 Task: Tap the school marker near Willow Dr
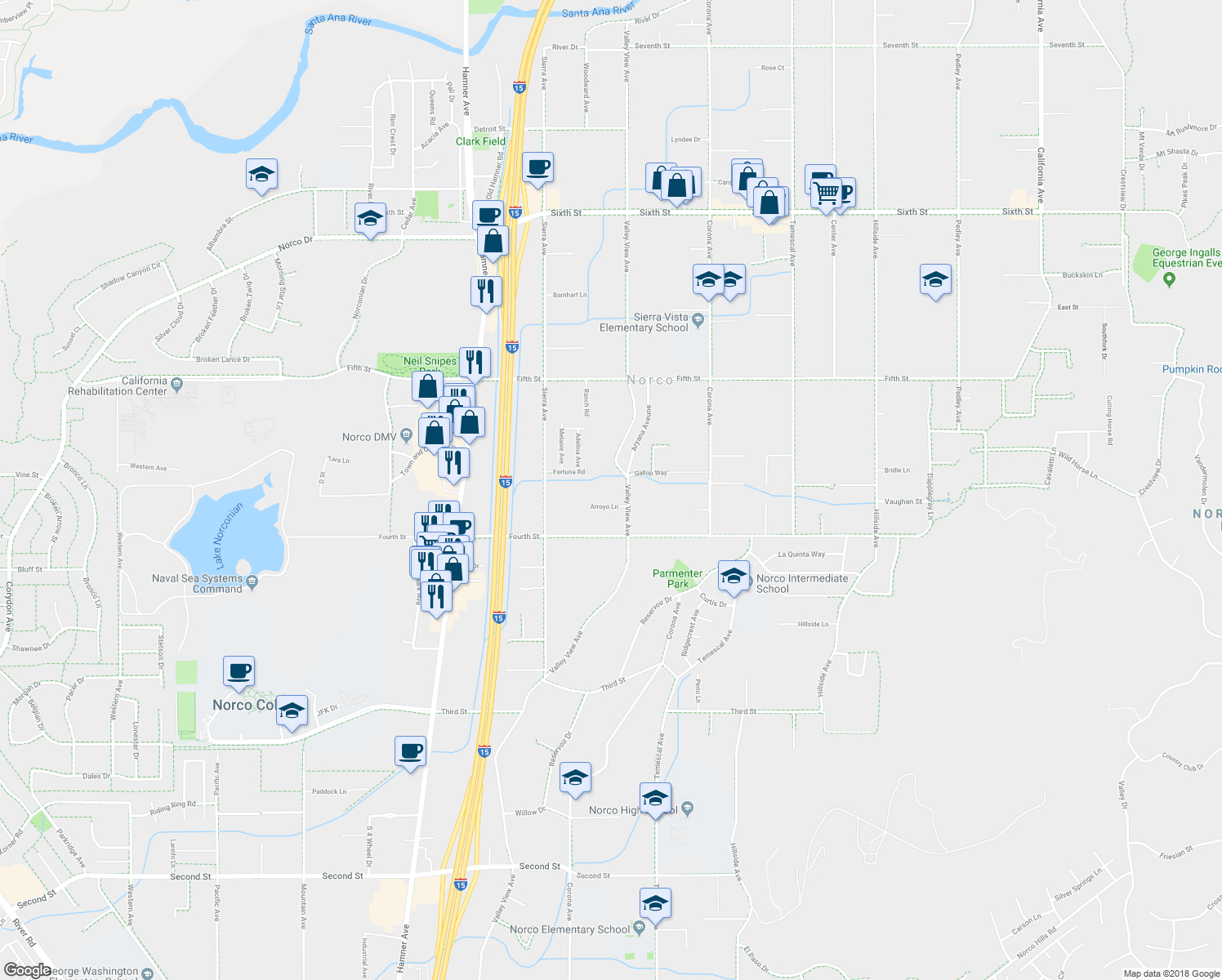tap(575, 779)
